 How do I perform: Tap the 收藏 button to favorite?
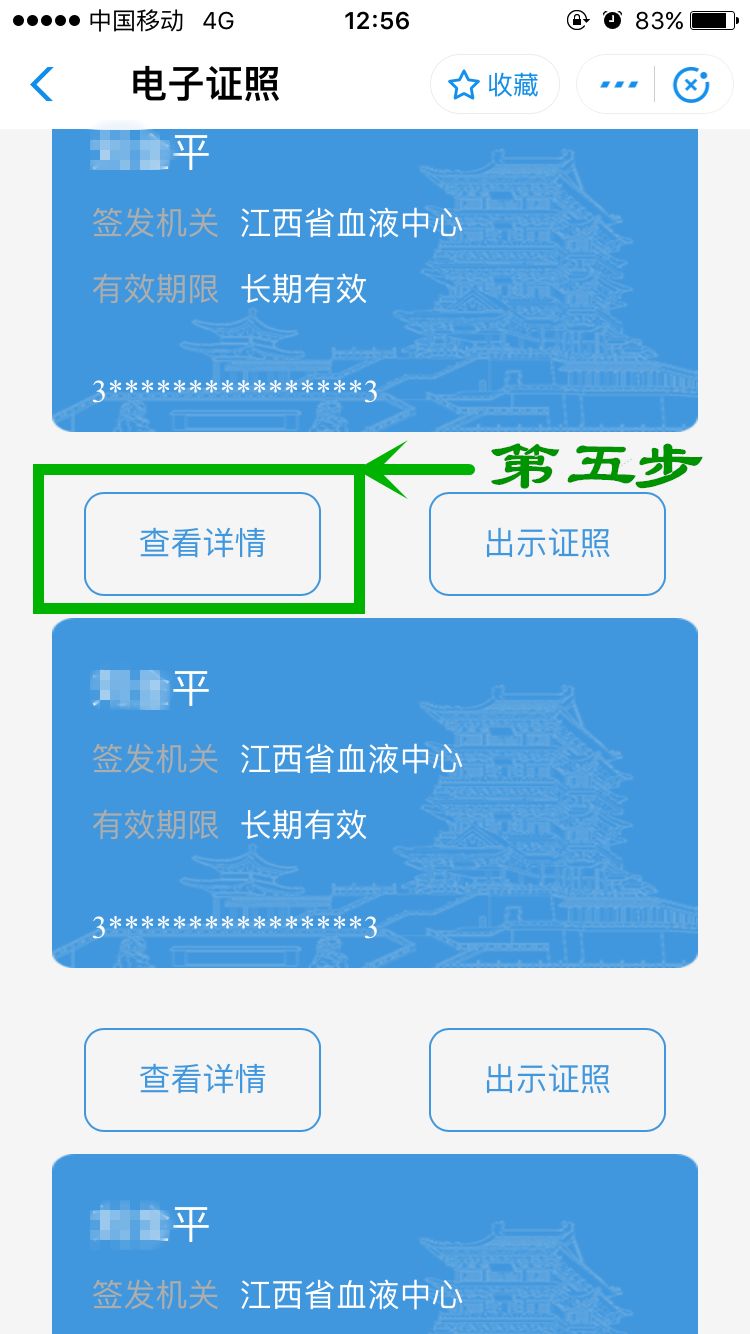click(494, 85)
